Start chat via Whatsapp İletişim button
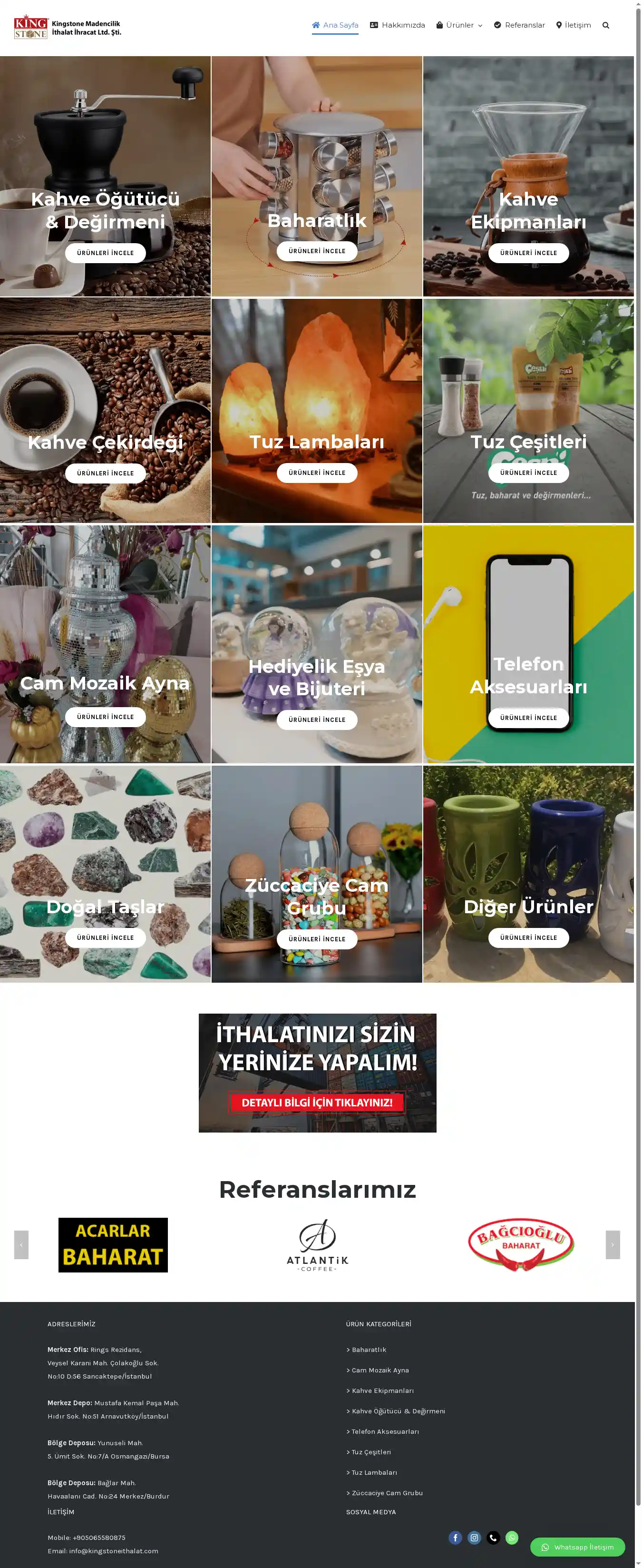Screen dimensions: 642x1568 click(577, 1547)
